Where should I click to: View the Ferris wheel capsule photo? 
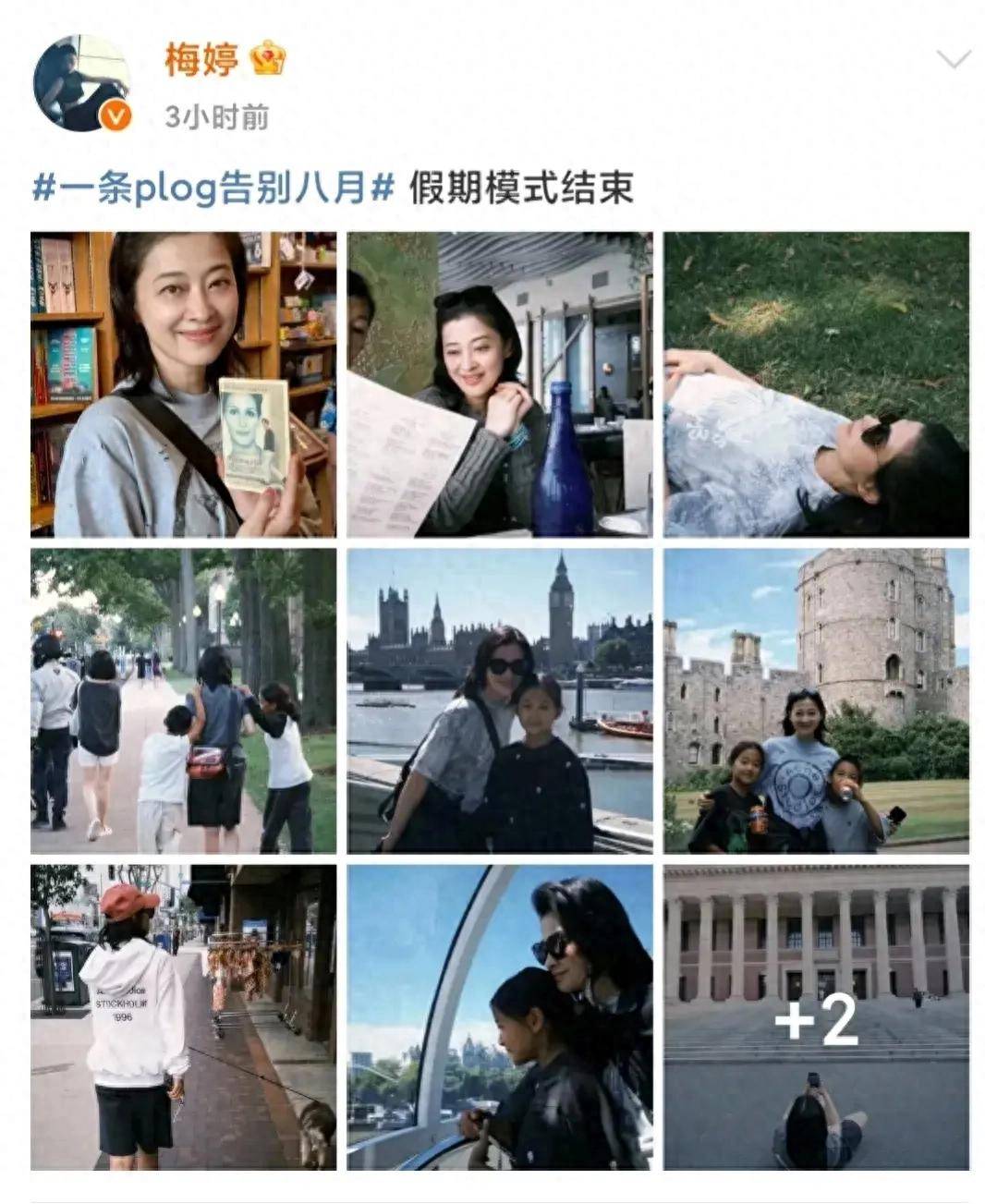pos(500,1017)
